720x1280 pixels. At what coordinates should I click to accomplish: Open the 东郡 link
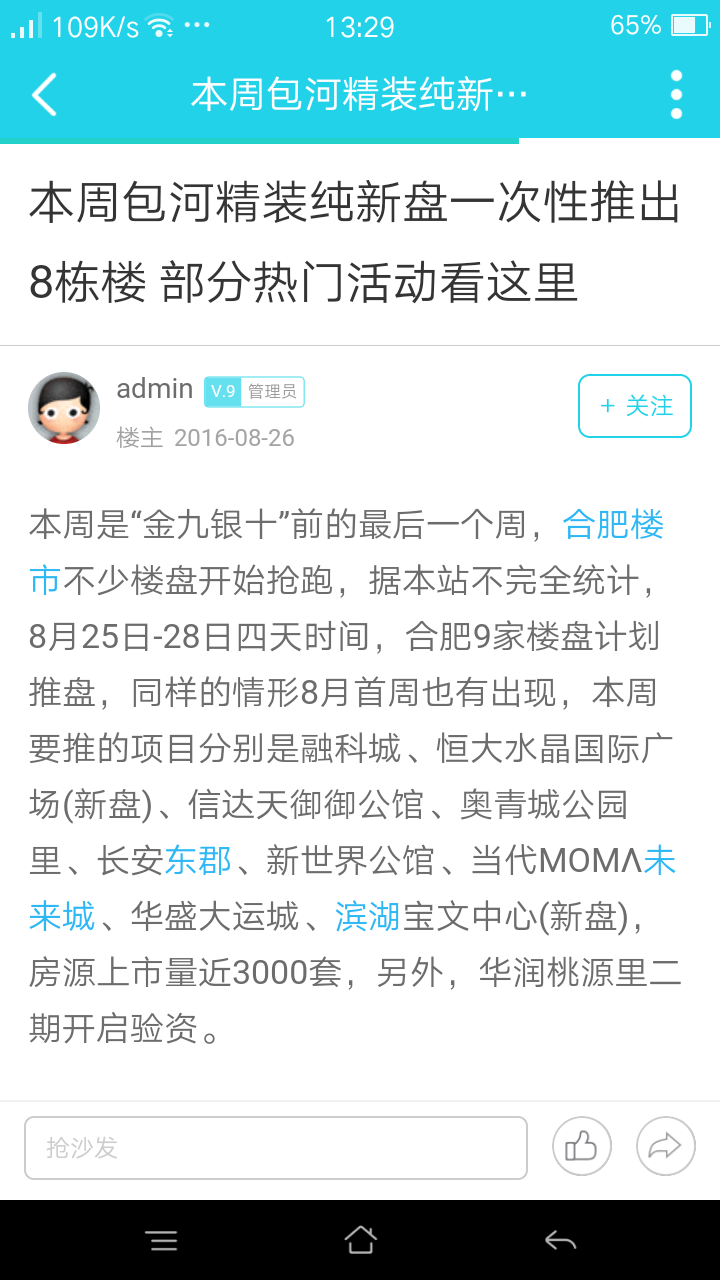tap(198, 860)
